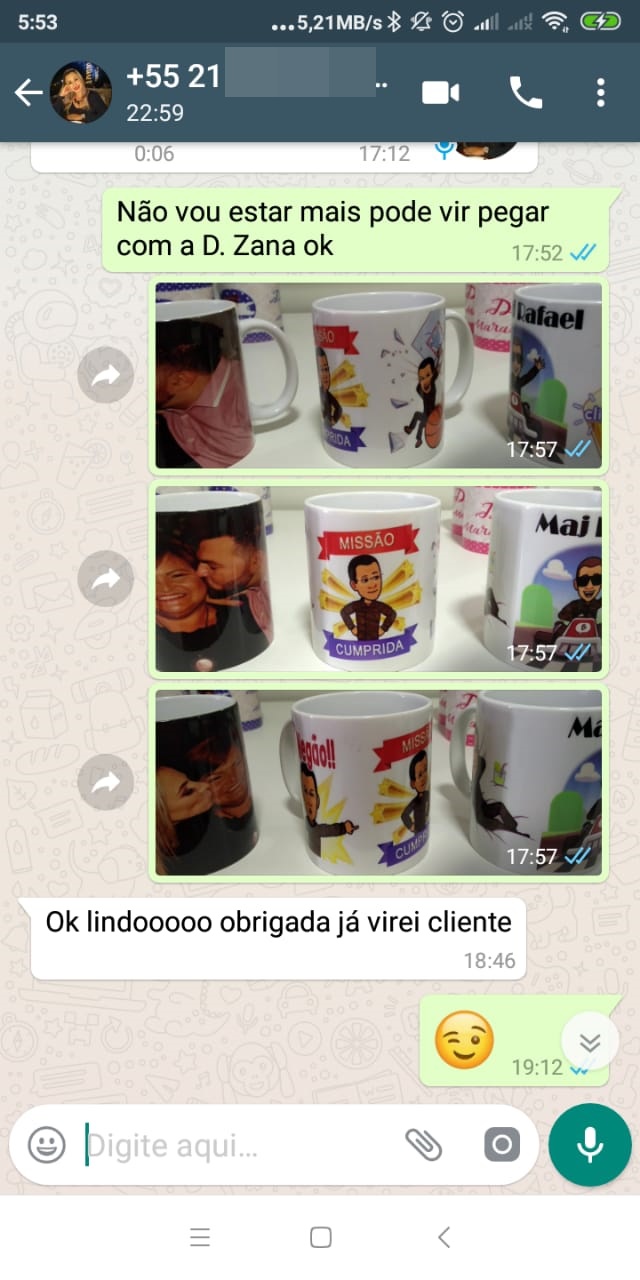Forward the first mug photo
This screenshot has height=1280, width=640.
point(106,376)
